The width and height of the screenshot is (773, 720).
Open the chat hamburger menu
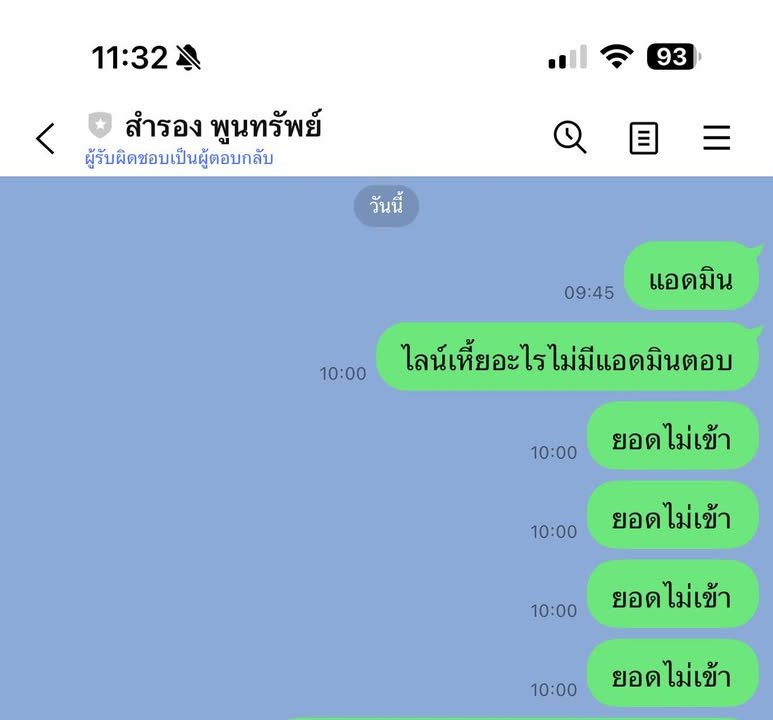(x=716, y=138)
